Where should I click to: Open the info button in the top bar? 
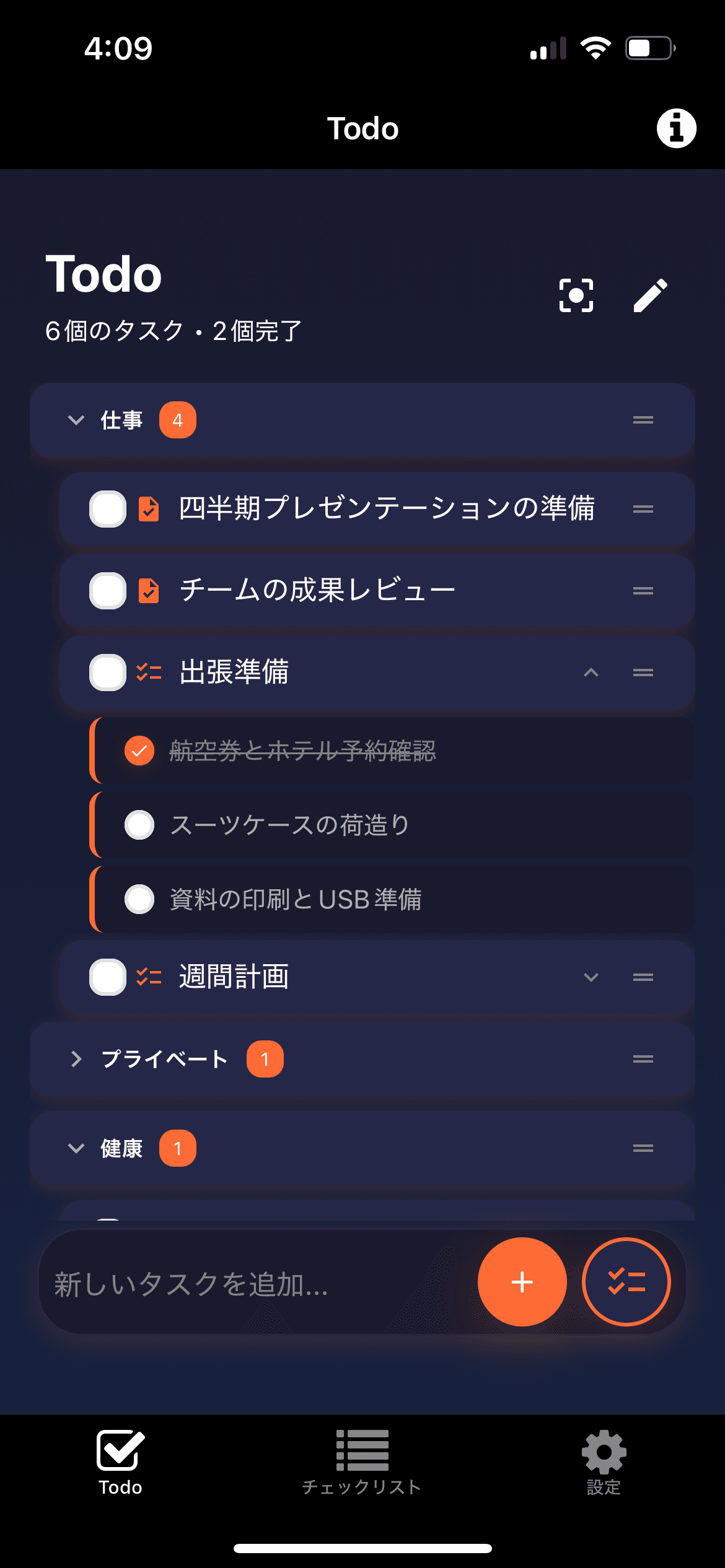[677, 128]
